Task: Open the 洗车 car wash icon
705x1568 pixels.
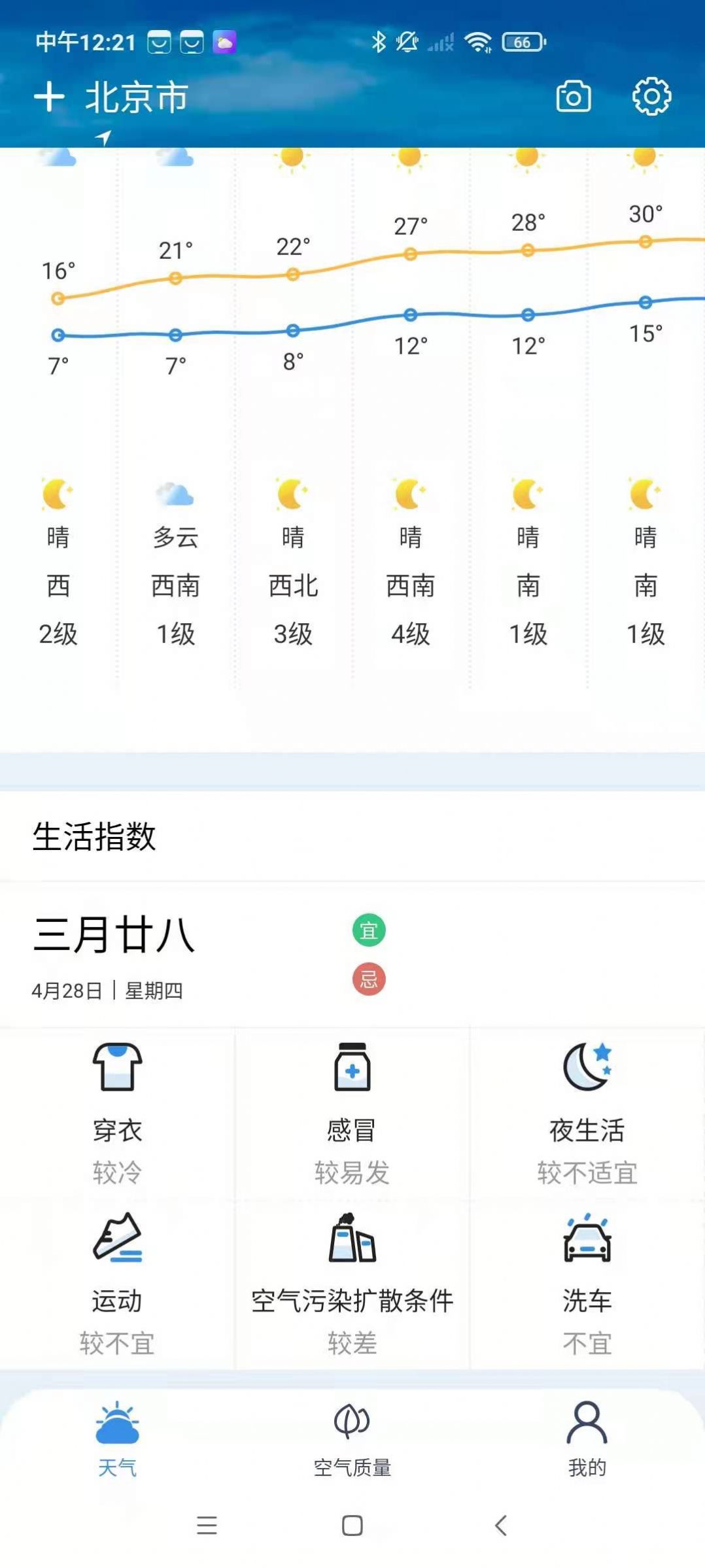Action: (586, 1241)
